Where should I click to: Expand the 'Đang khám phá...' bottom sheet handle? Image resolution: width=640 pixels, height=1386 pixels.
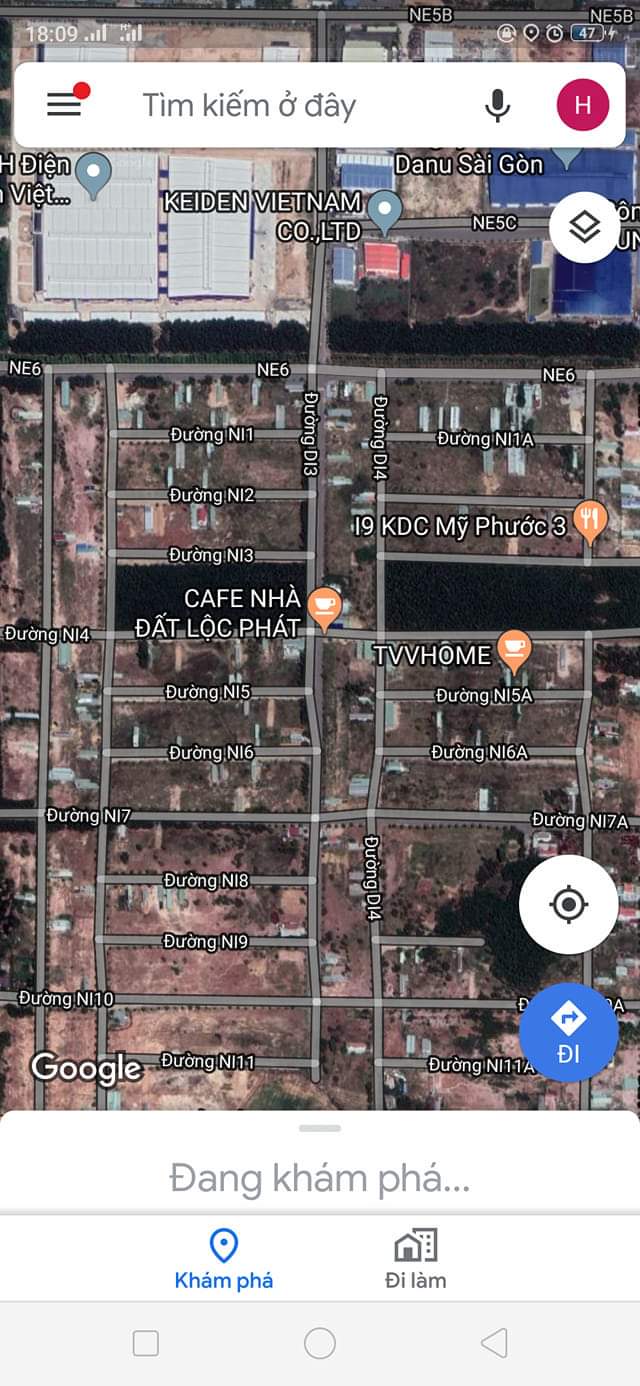coord(320,1128)
